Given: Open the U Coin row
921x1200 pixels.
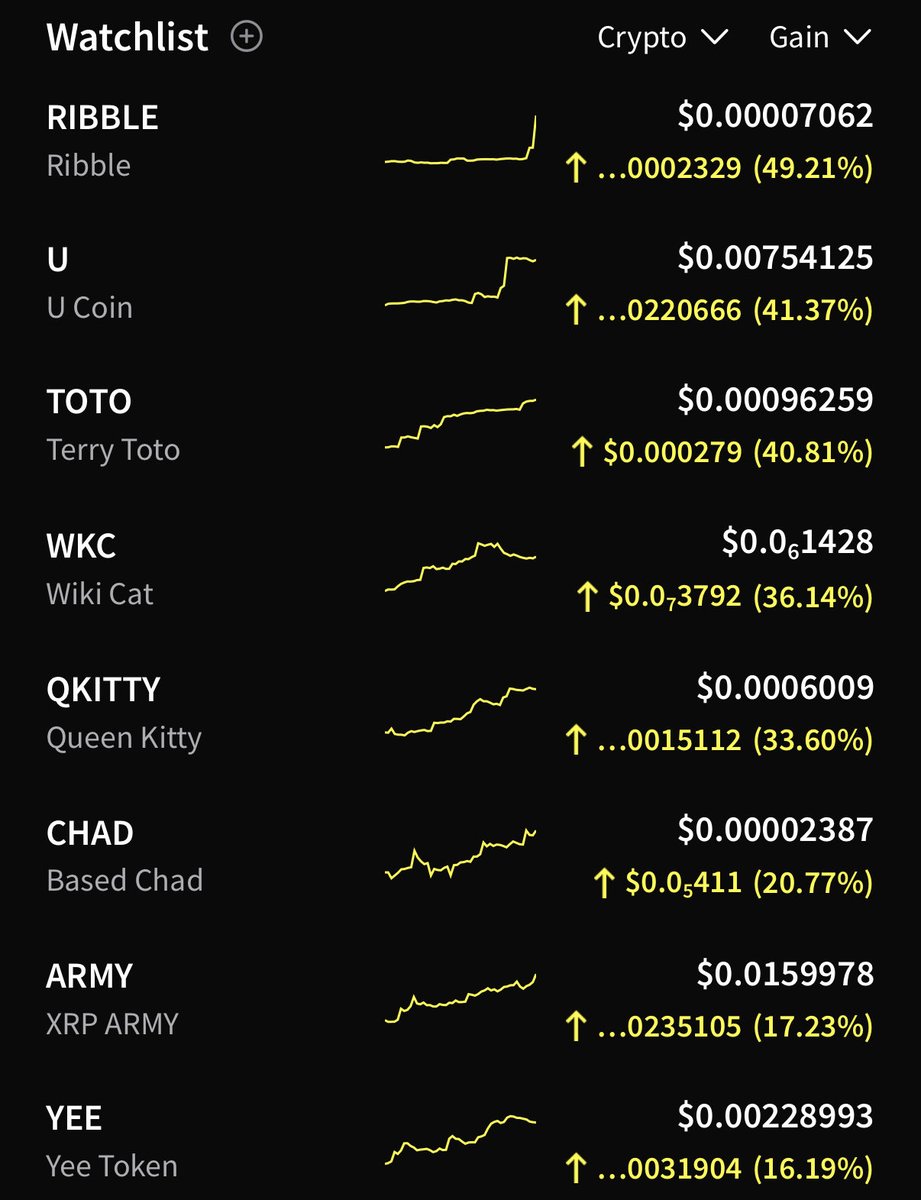Looking at the screenshot, I should click(x=90, y=283).
